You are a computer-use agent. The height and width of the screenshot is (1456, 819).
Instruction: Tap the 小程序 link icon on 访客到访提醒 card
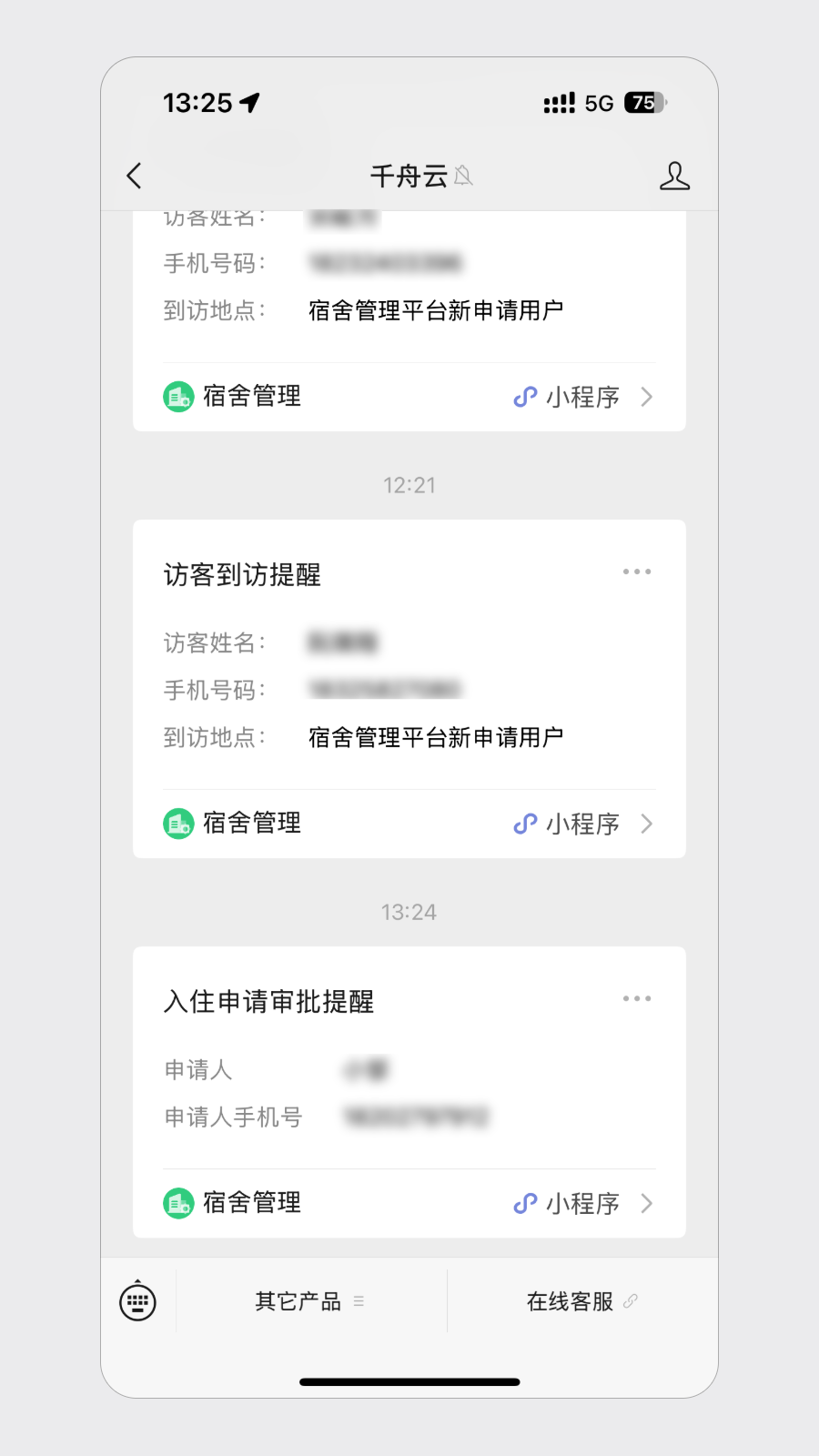(x=526, y=823)
